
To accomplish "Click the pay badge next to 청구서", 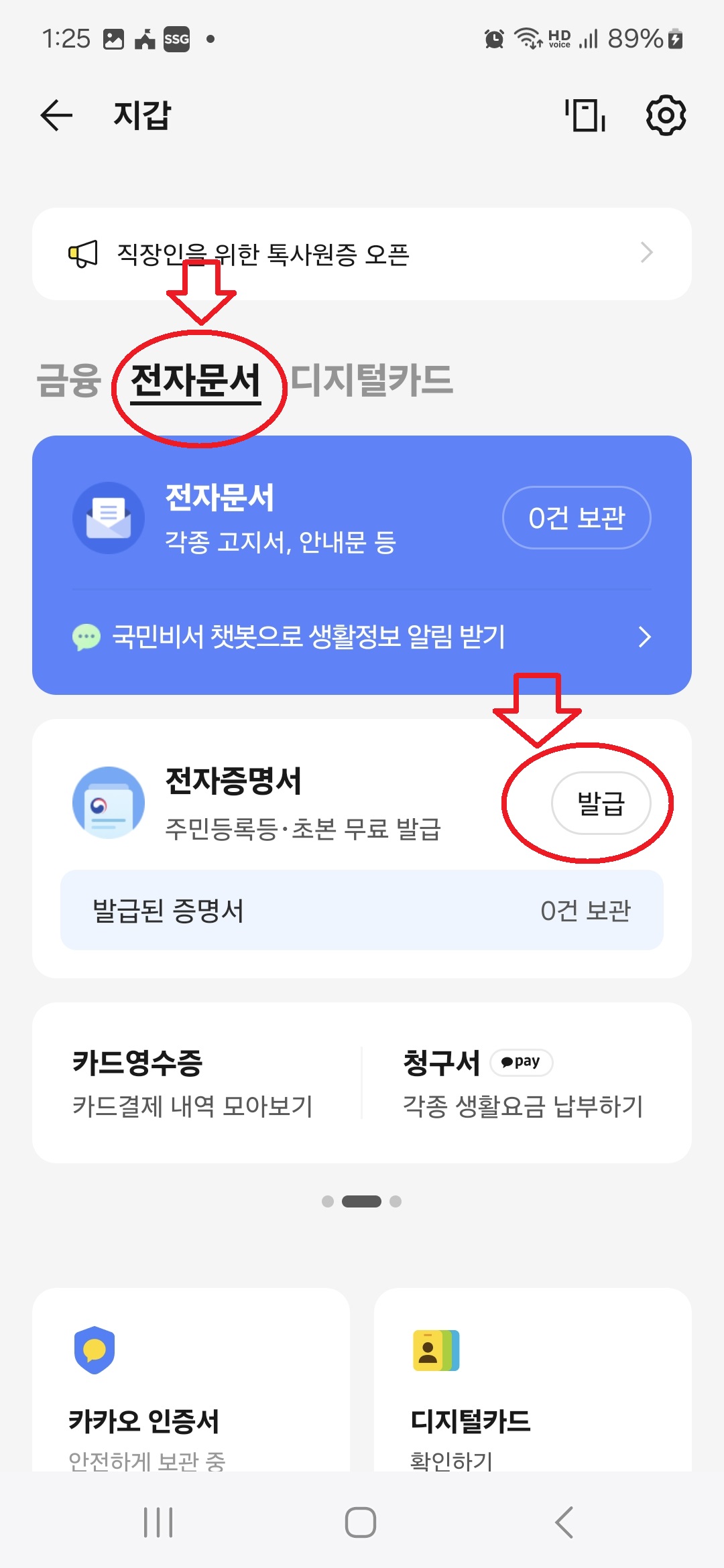I will [522, 1062].
